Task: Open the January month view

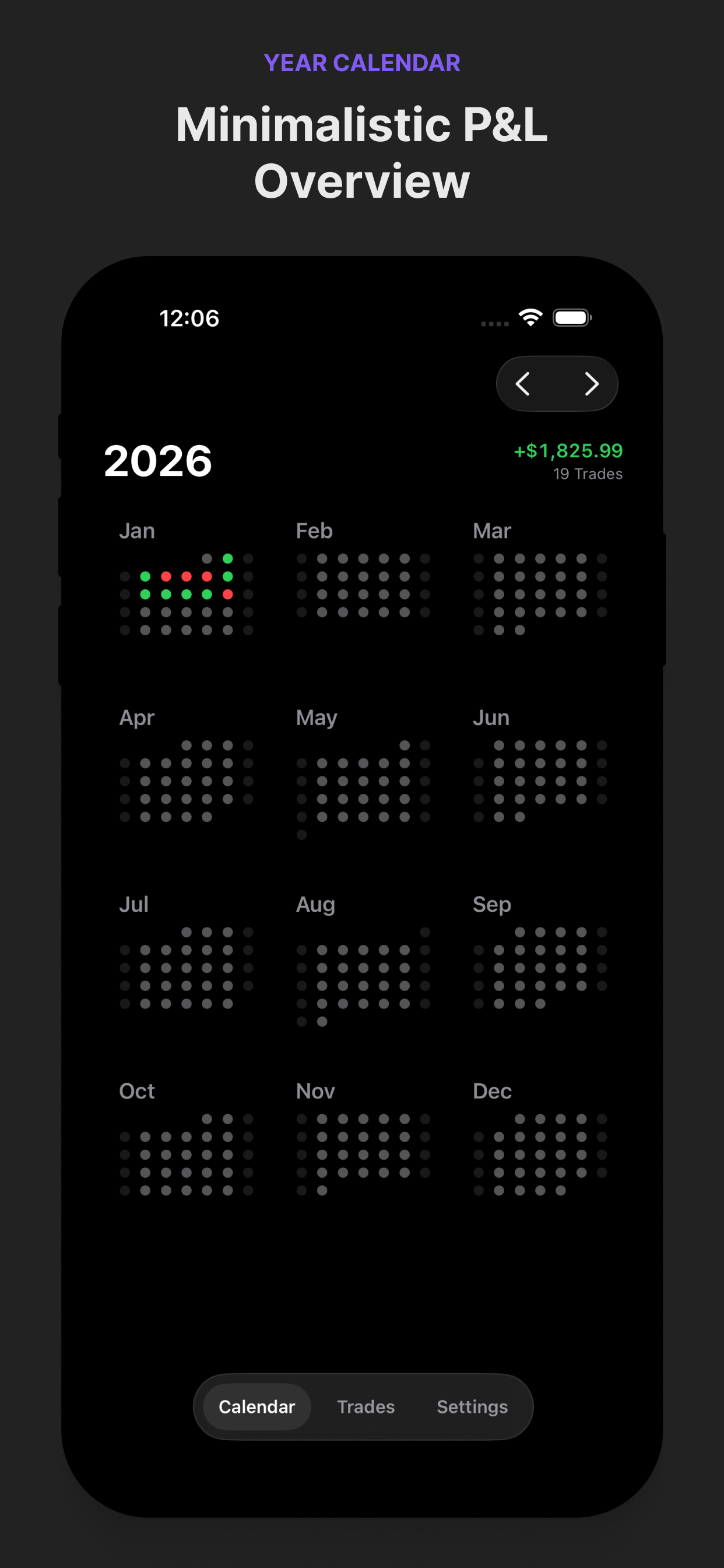Action: pos(136,531)
